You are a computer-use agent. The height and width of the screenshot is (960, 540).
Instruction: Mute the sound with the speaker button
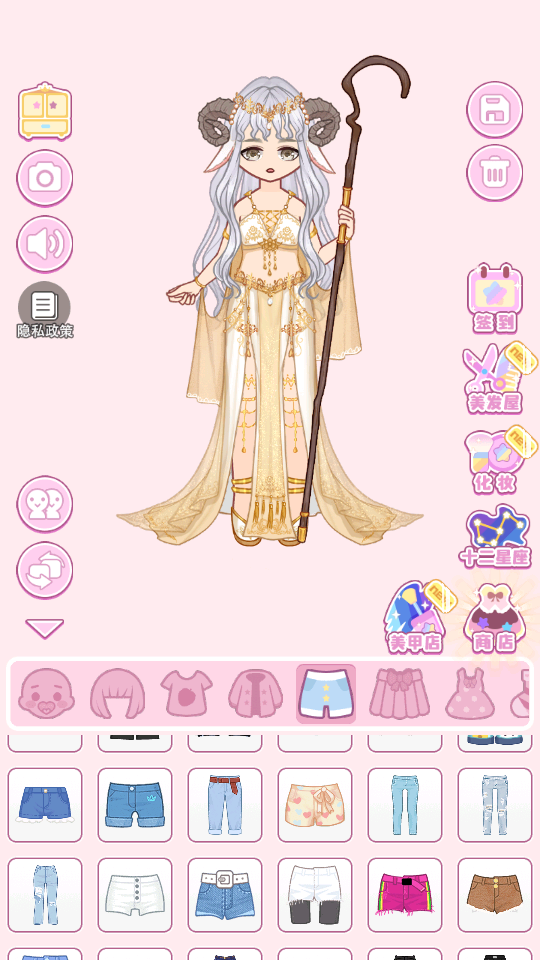(45, 244)
